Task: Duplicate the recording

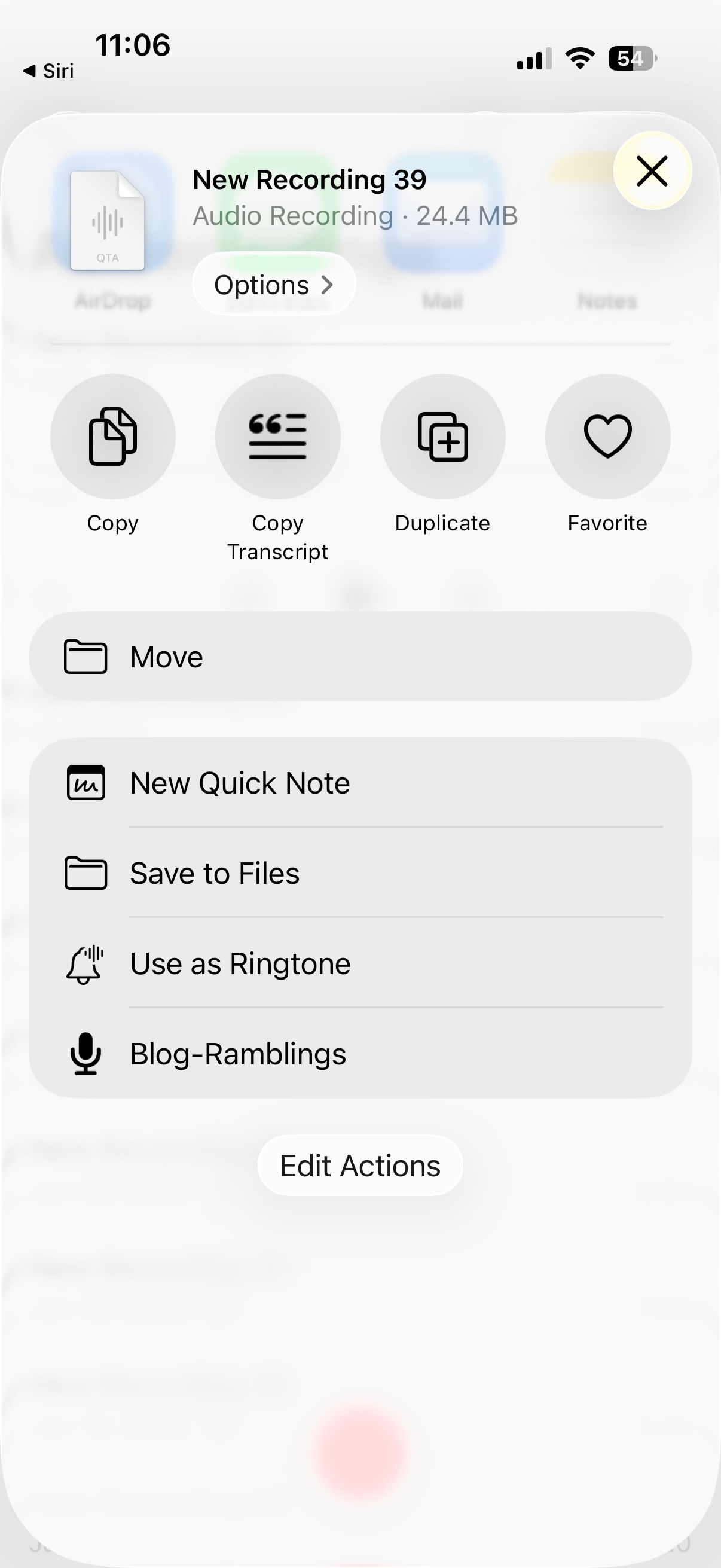Action: pos(442,437)
